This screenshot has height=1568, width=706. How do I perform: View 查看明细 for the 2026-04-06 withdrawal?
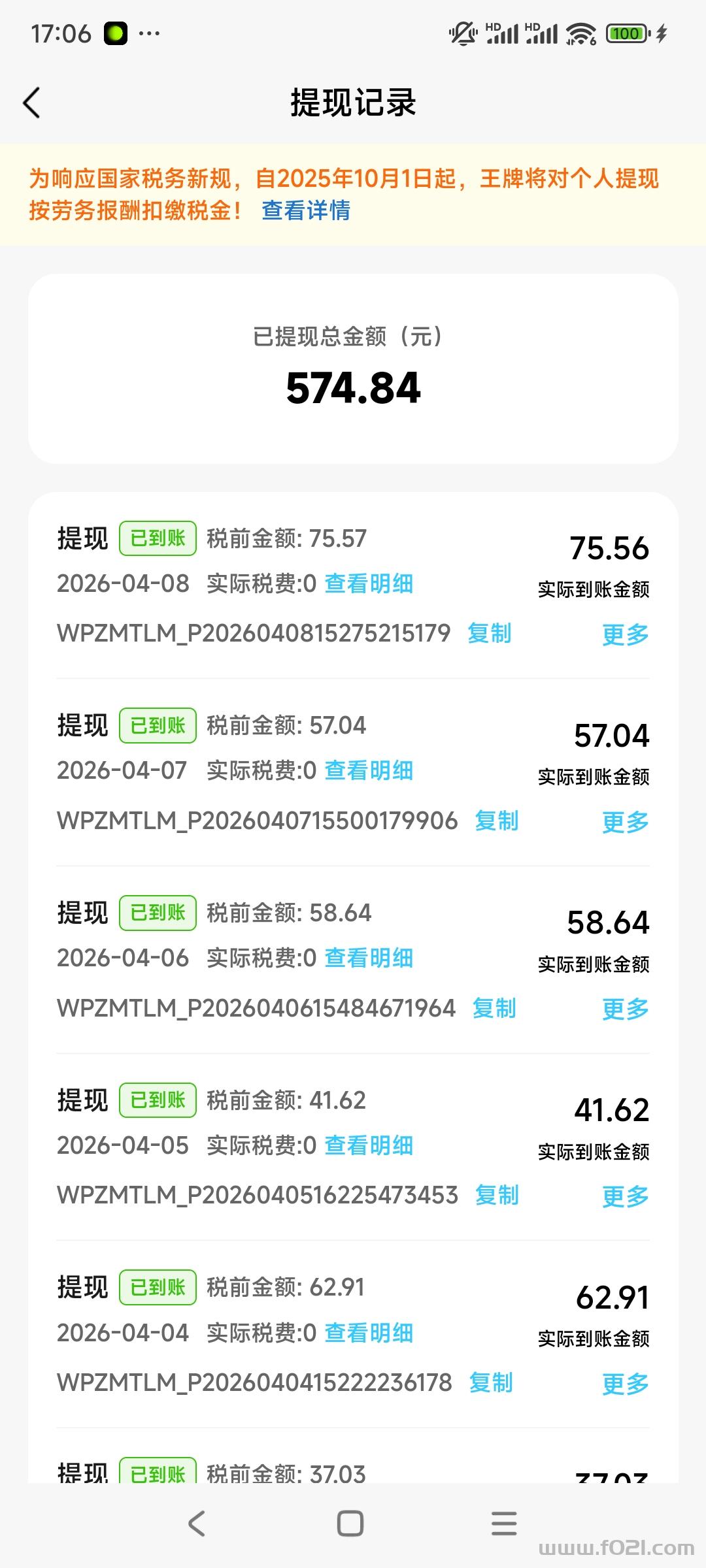click(x=369, y=958)
